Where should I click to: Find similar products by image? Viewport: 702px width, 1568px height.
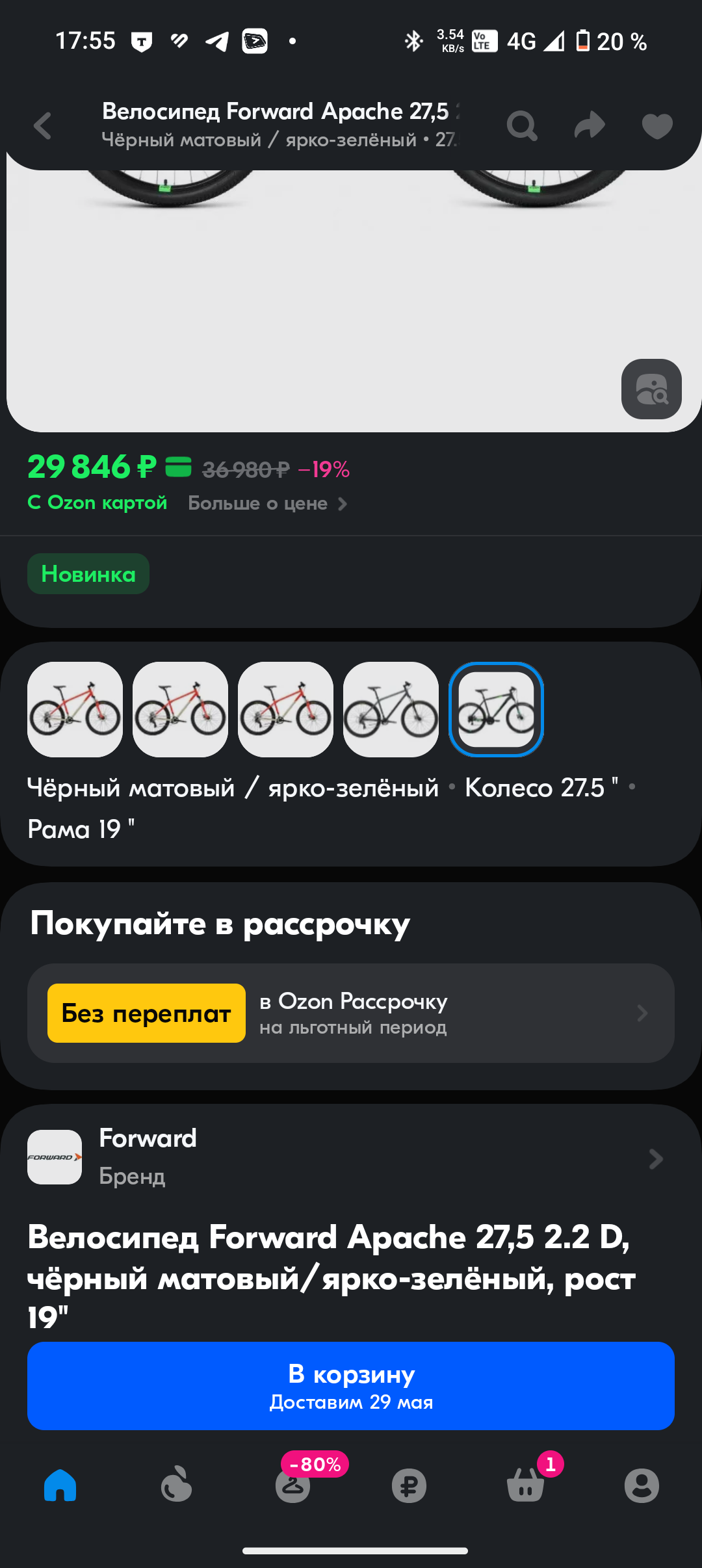pyautogui.click(x=651, y=389)
